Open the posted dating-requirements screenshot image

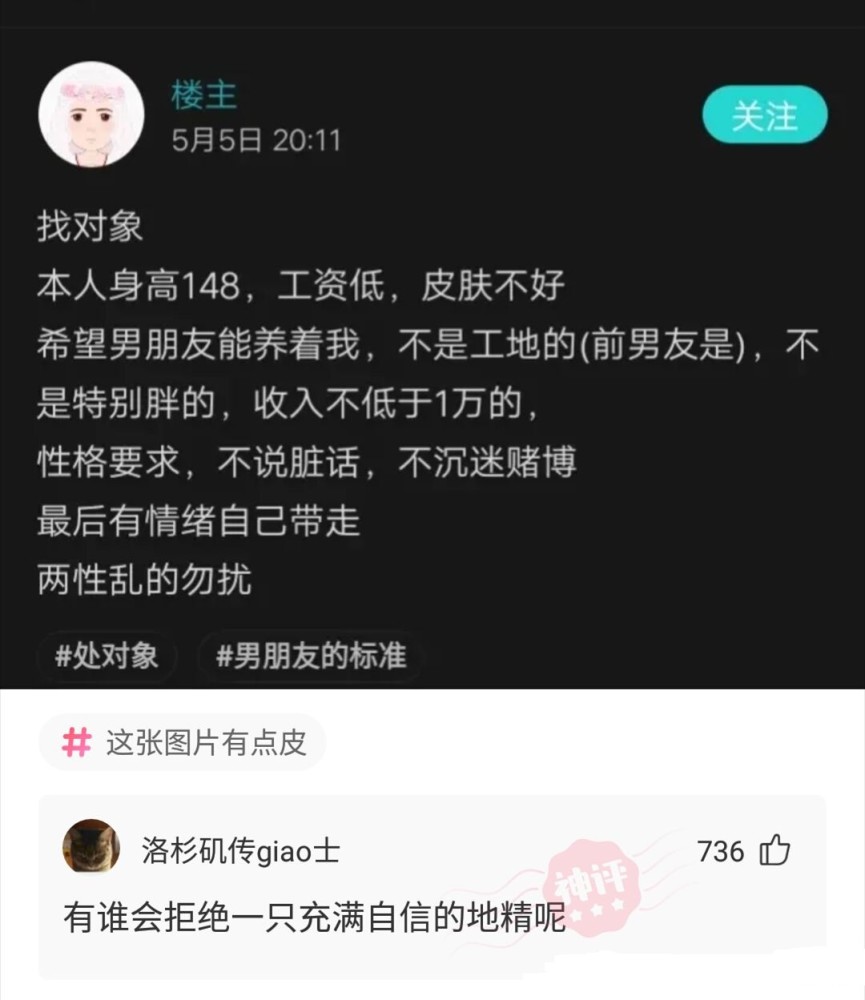click(x=432, y=344)
